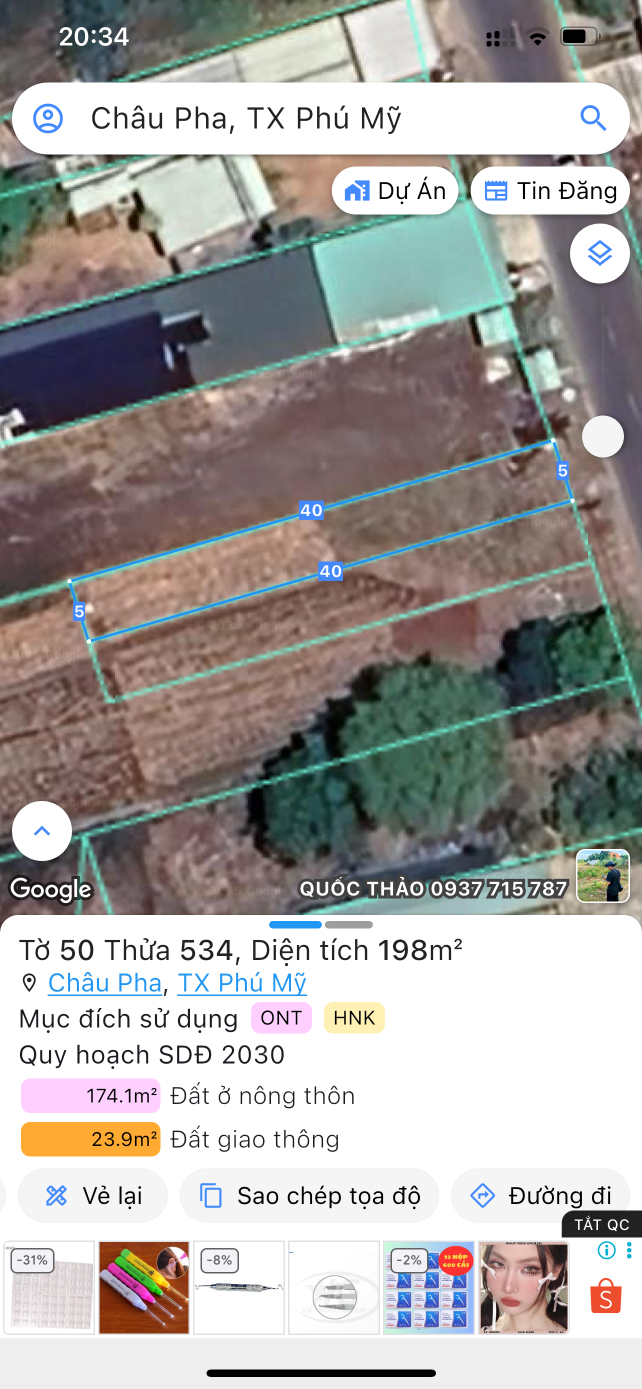Open the Dự Án chip
642x1389 pixels.
(x=395, y=191)
